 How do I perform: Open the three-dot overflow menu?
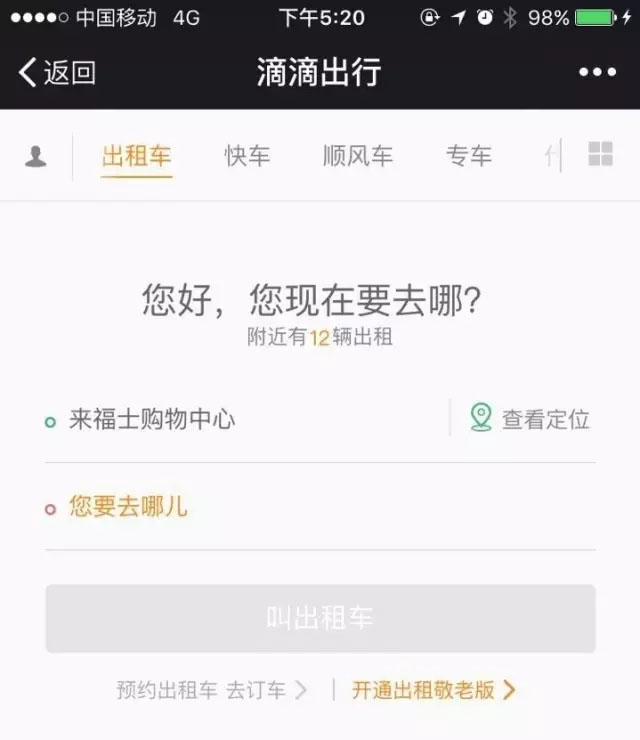pos(597,72)
